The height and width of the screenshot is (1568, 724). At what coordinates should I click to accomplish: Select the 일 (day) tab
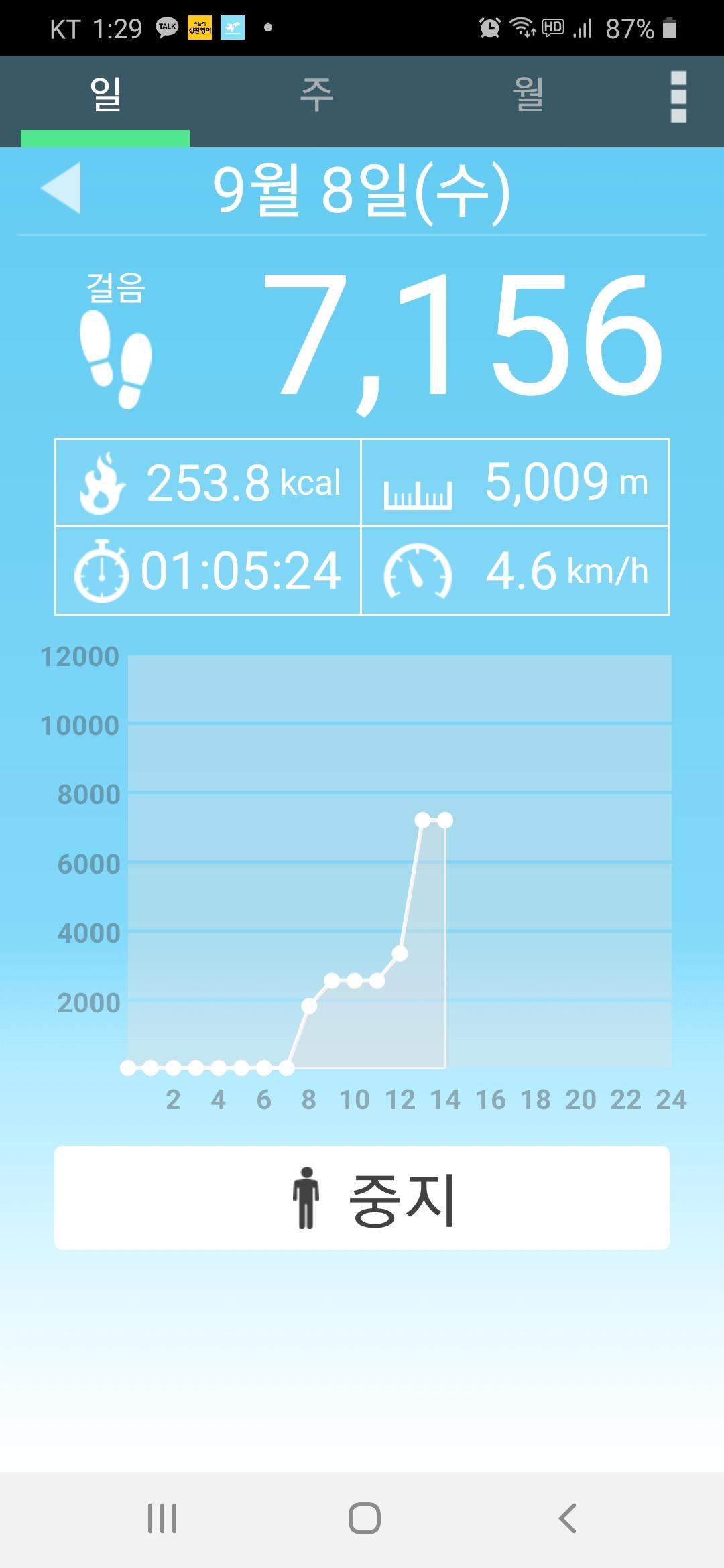(105, 94)
